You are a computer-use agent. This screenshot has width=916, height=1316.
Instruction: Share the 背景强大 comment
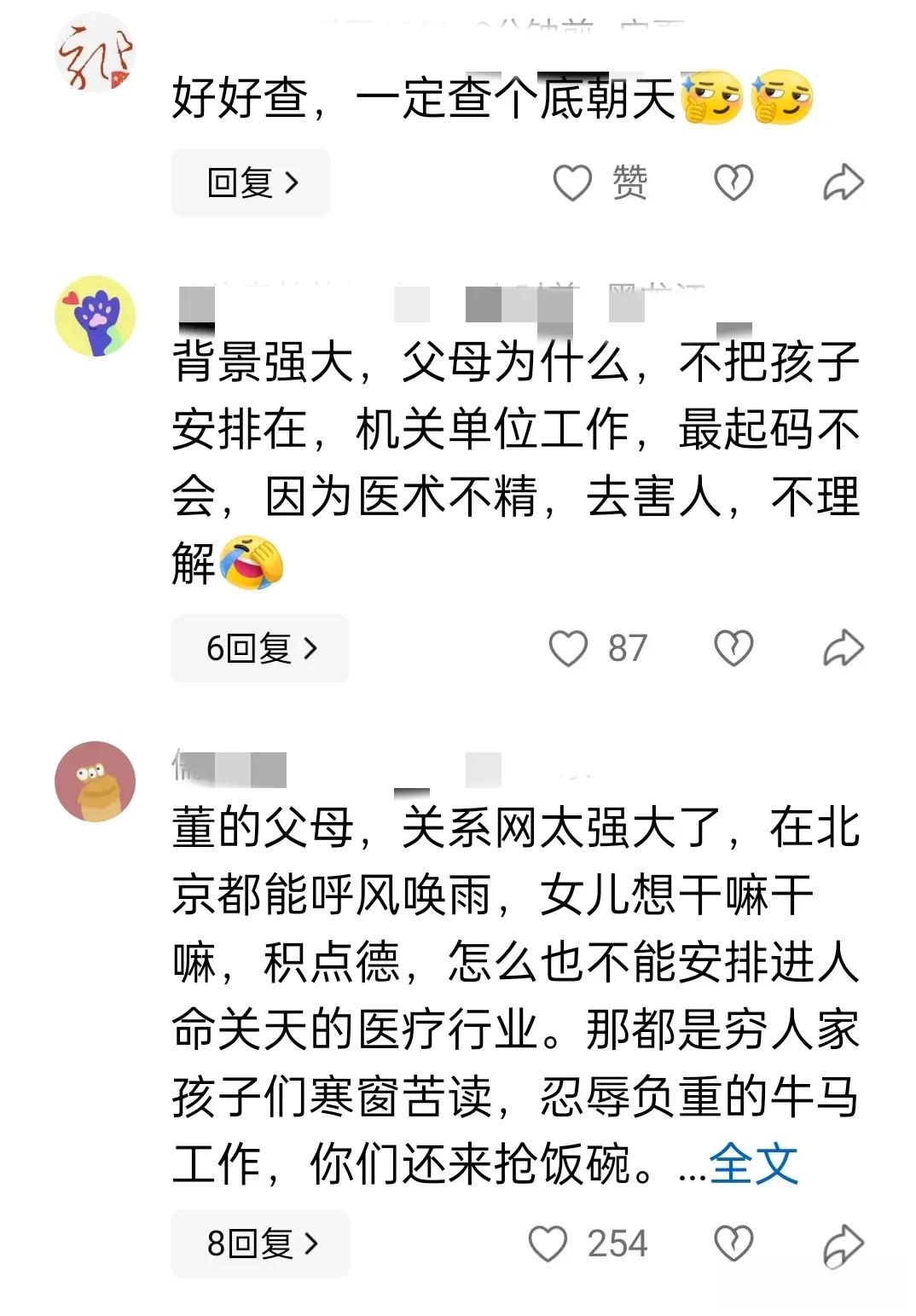[x=843, y=648]
